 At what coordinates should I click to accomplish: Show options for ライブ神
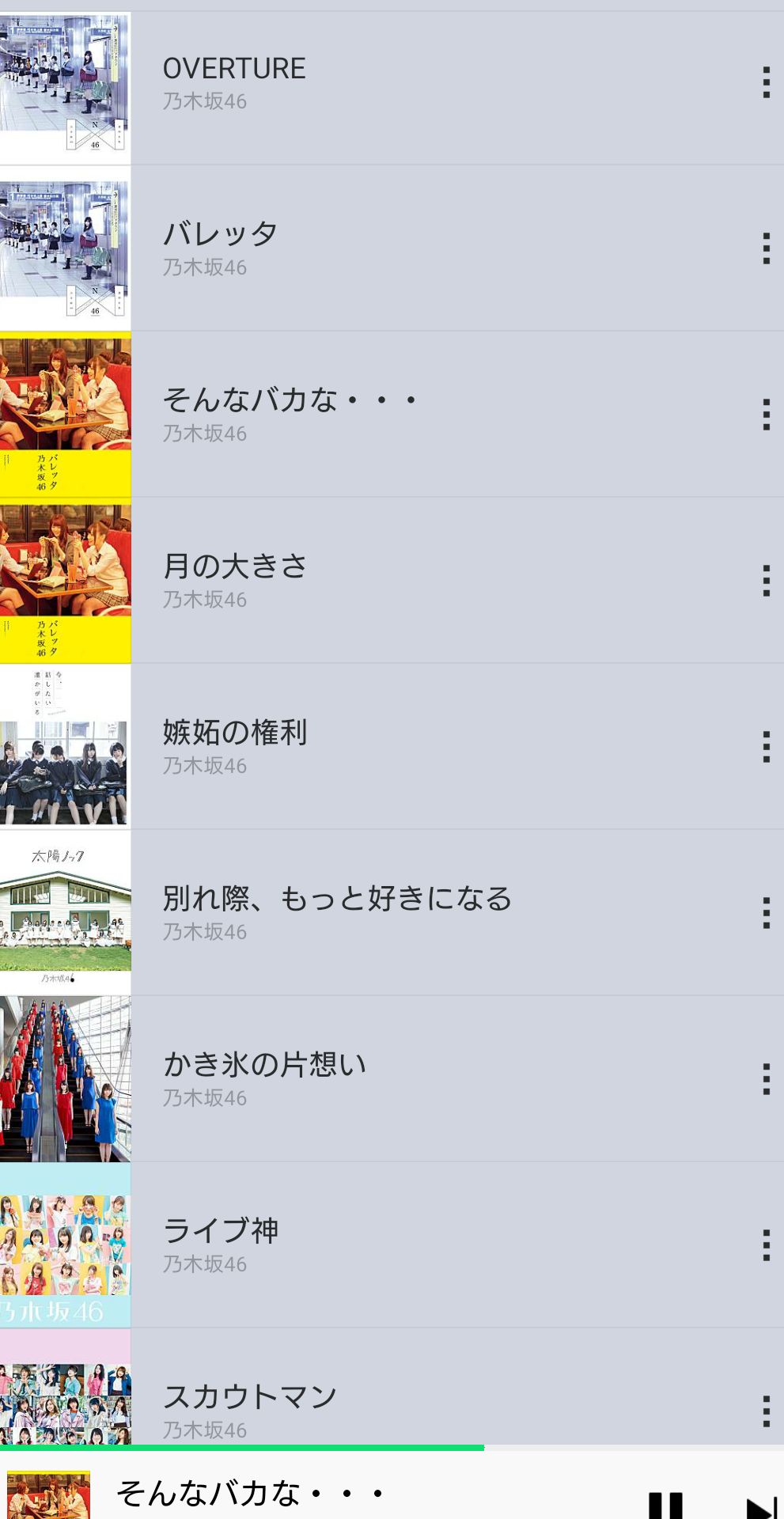pos(766,1245)
